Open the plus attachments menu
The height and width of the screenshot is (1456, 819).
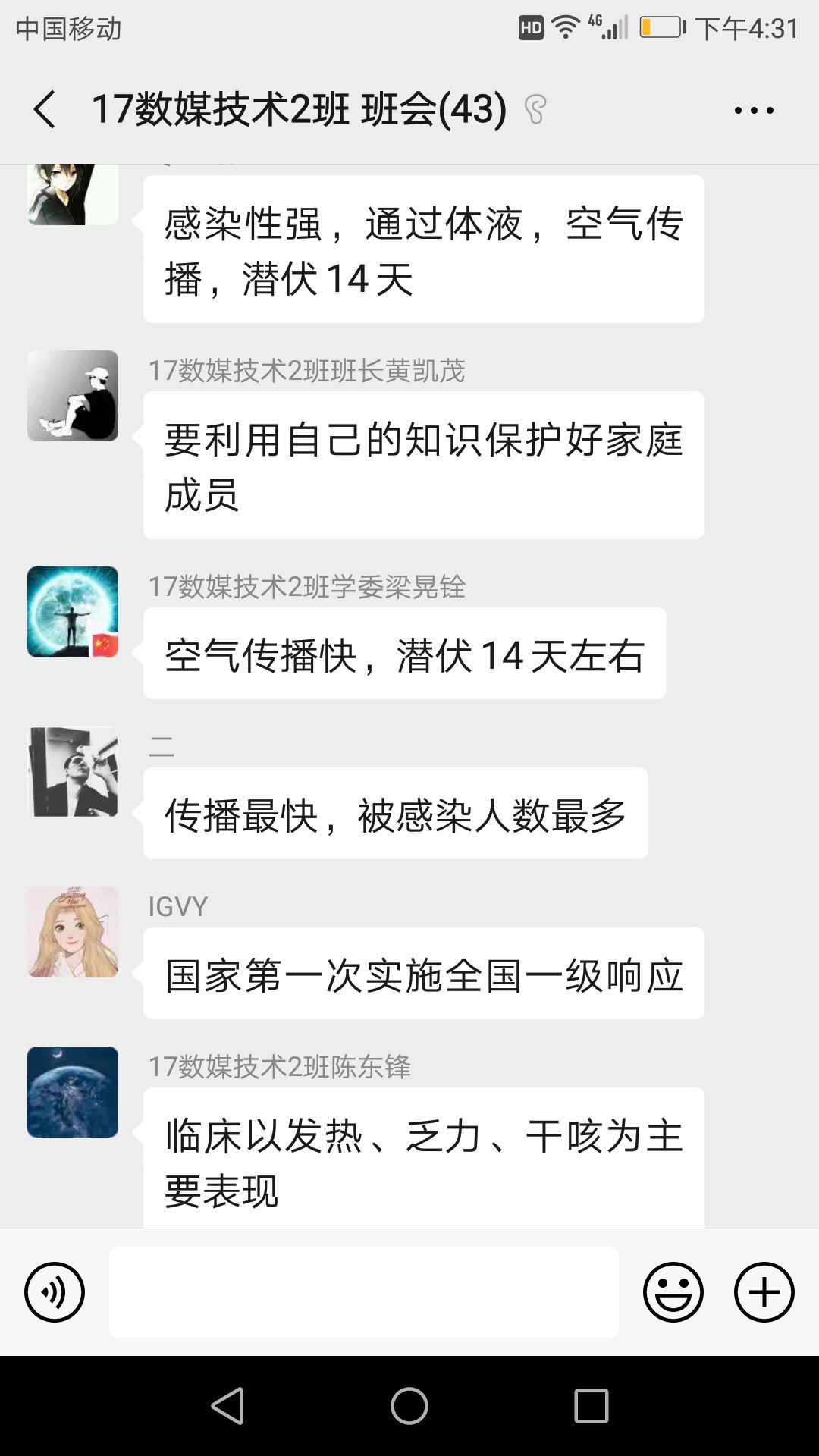coord(764,1292)
